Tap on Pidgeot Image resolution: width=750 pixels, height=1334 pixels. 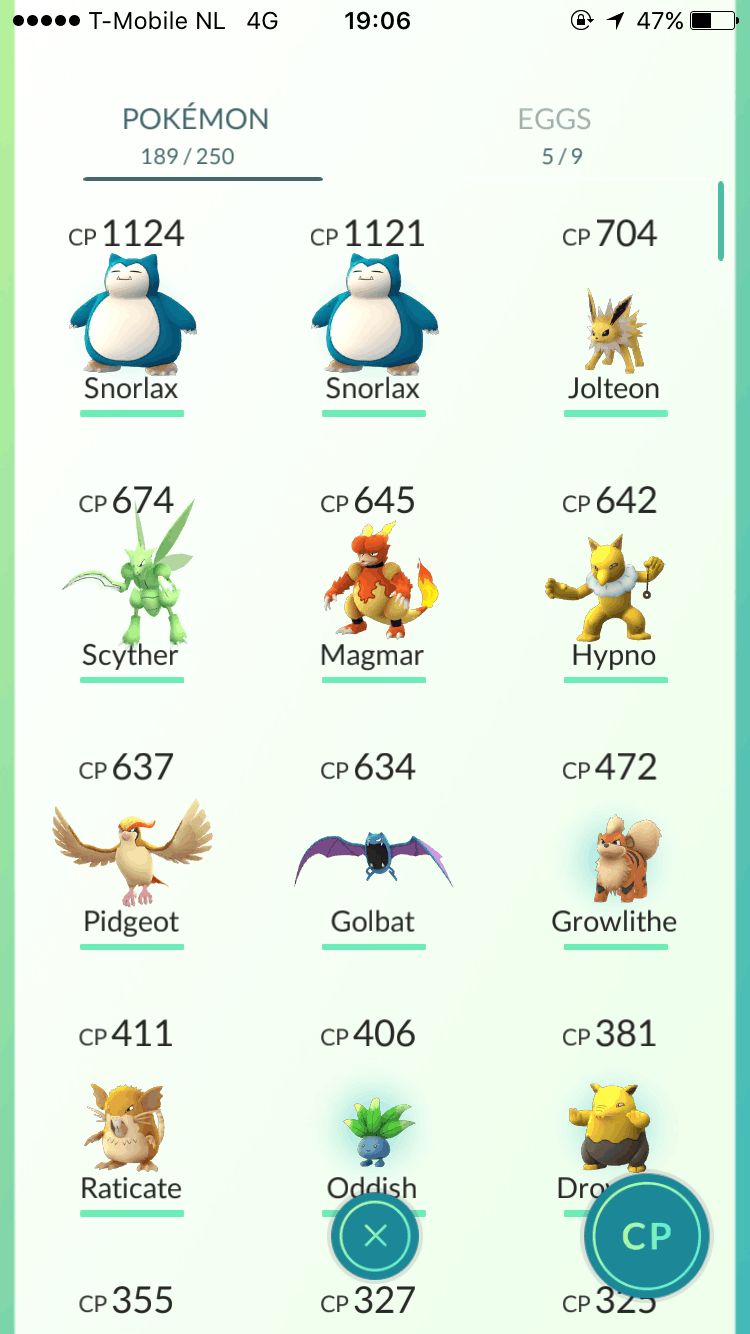point(131,855)
